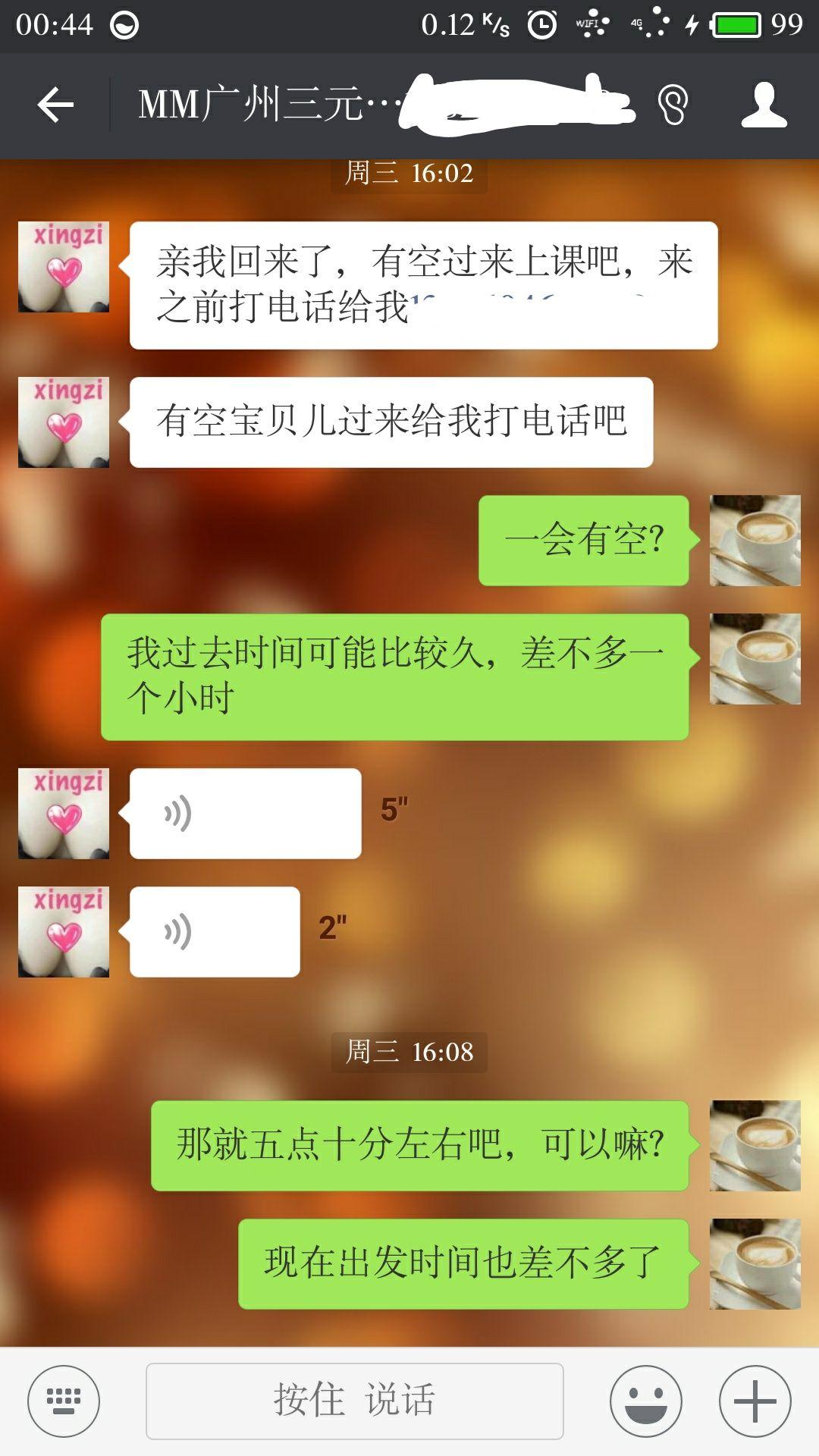Tap the 按住 说话 hold-to-talk button
The width and height of the screenshot is (819, 1456).
tap(354, 1401)
